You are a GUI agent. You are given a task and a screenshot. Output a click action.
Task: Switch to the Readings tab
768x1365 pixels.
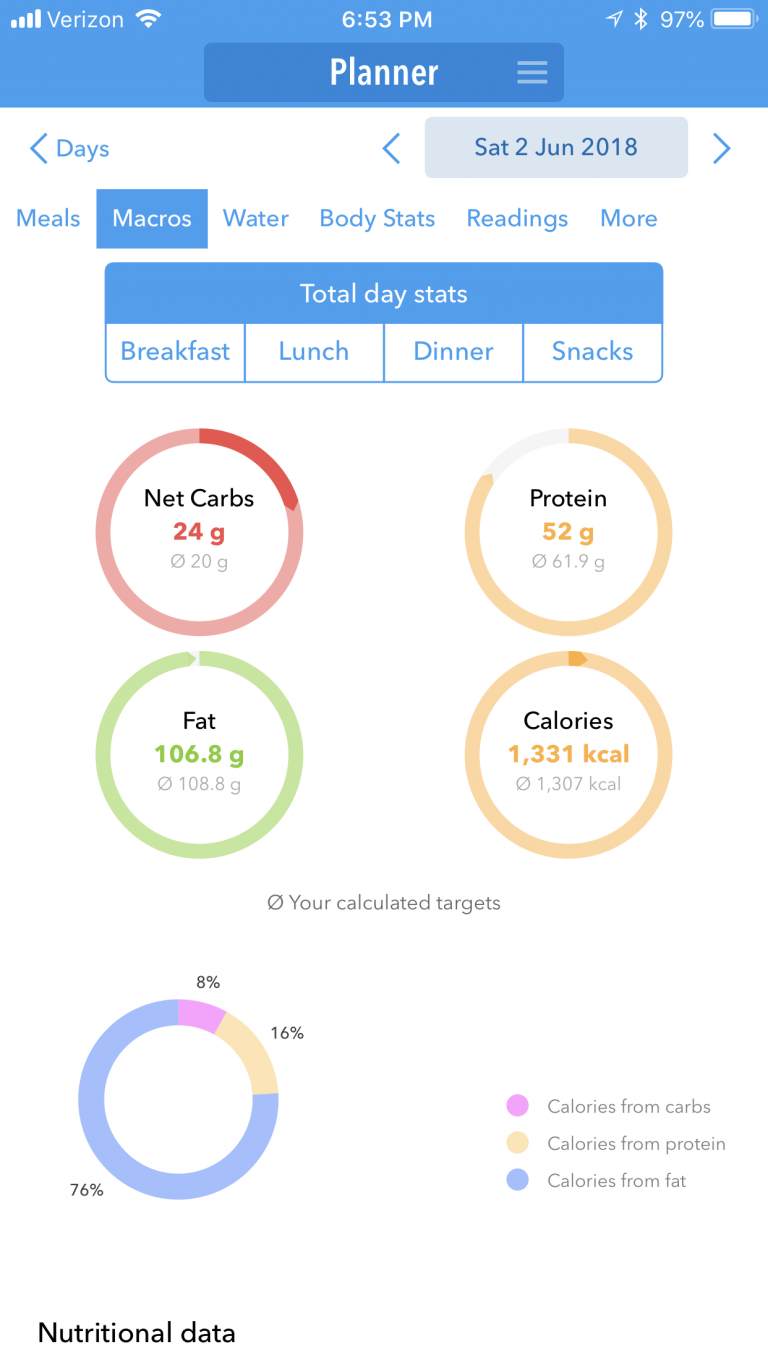517,218
